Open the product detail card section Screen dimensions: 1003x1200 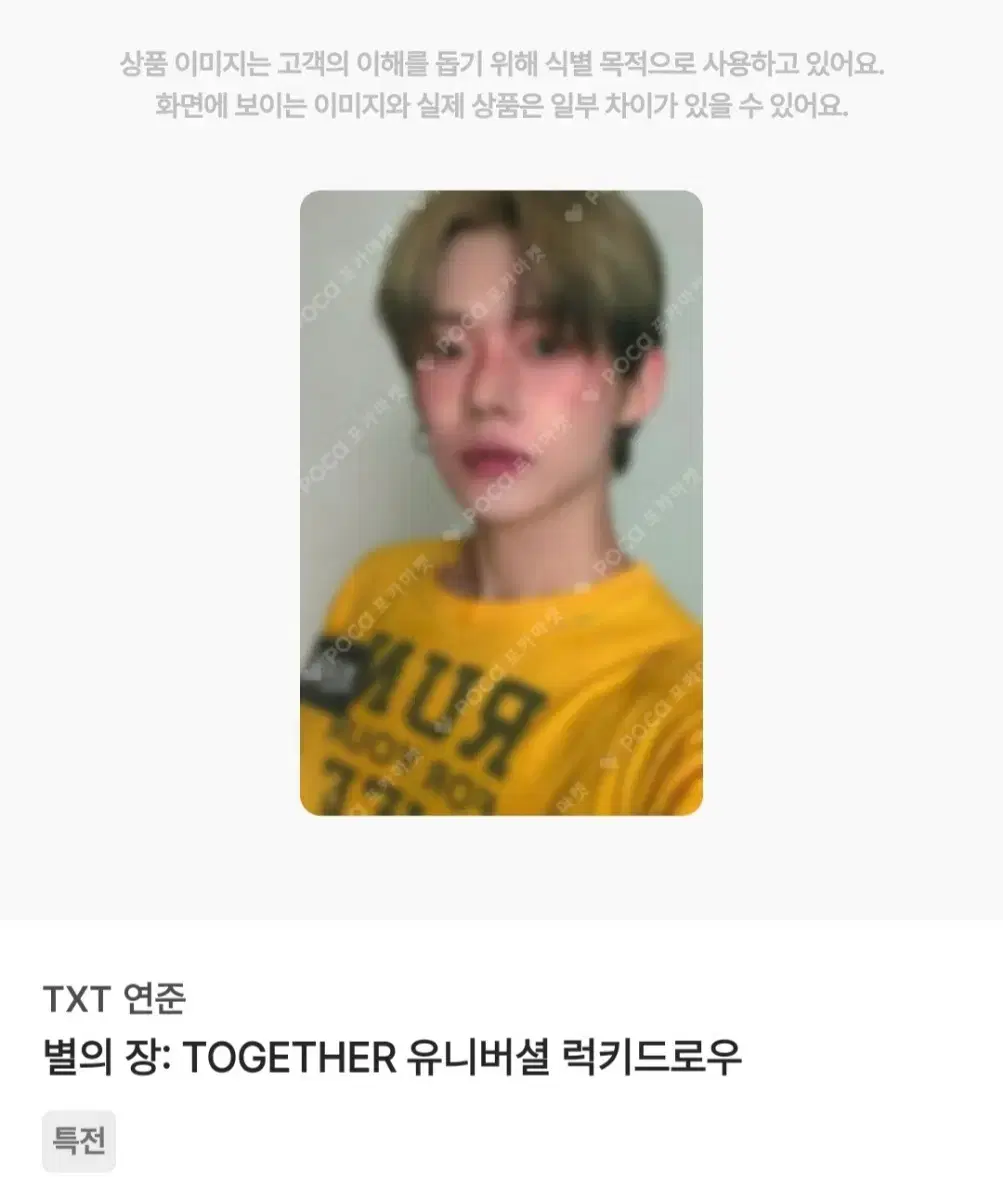tap(501, 1060)
